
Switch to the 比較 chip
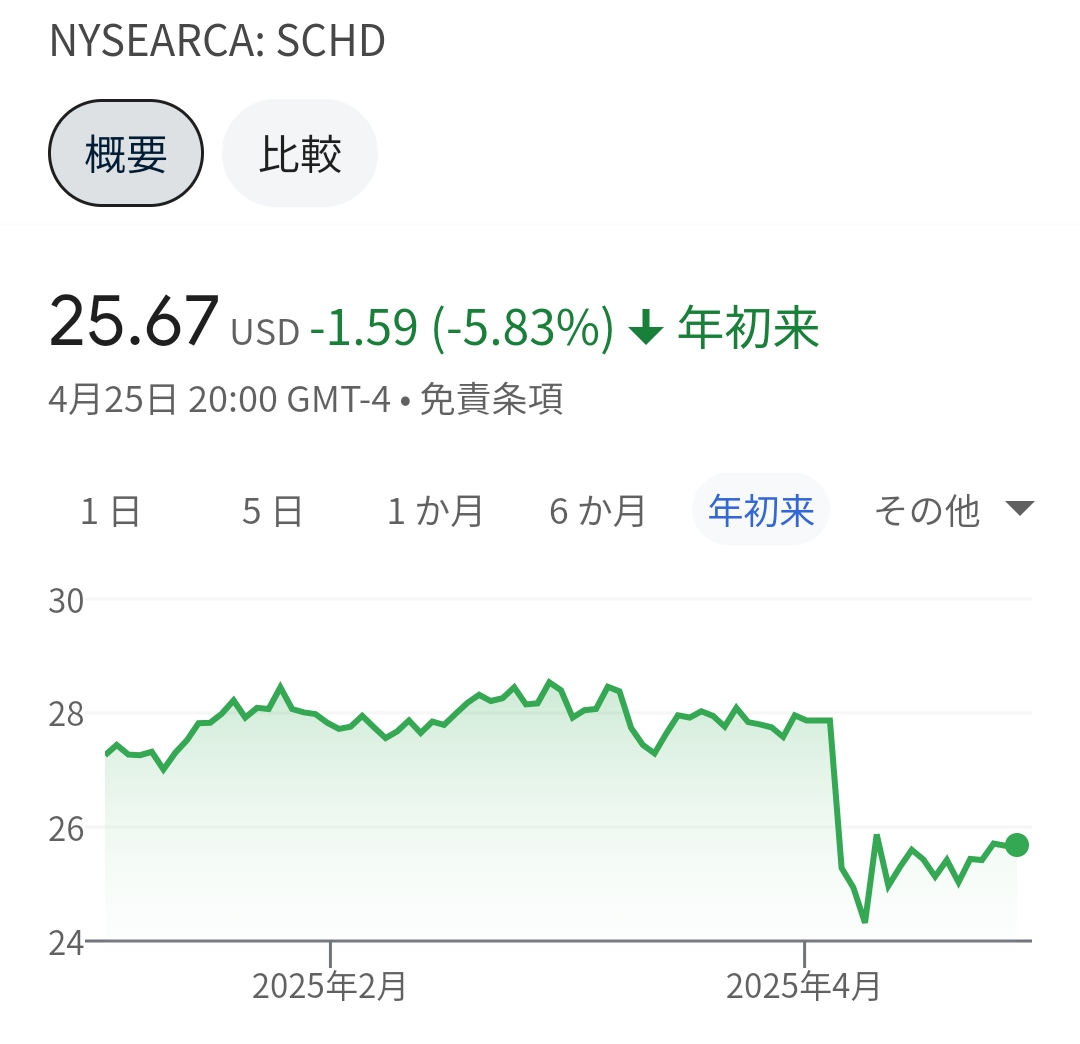pyautogui.click(x=300, y=154)
